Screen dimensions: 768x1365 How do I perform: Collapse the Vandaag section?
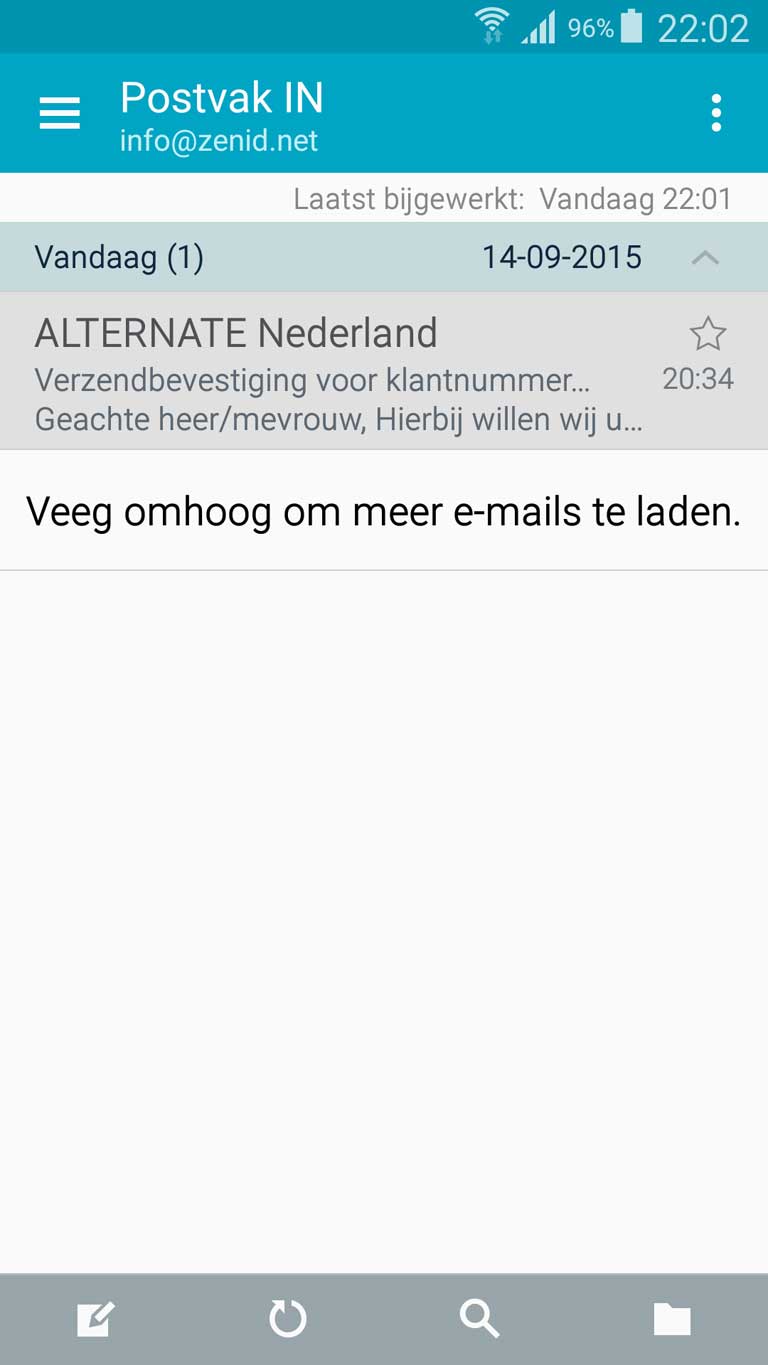point(705,257)
